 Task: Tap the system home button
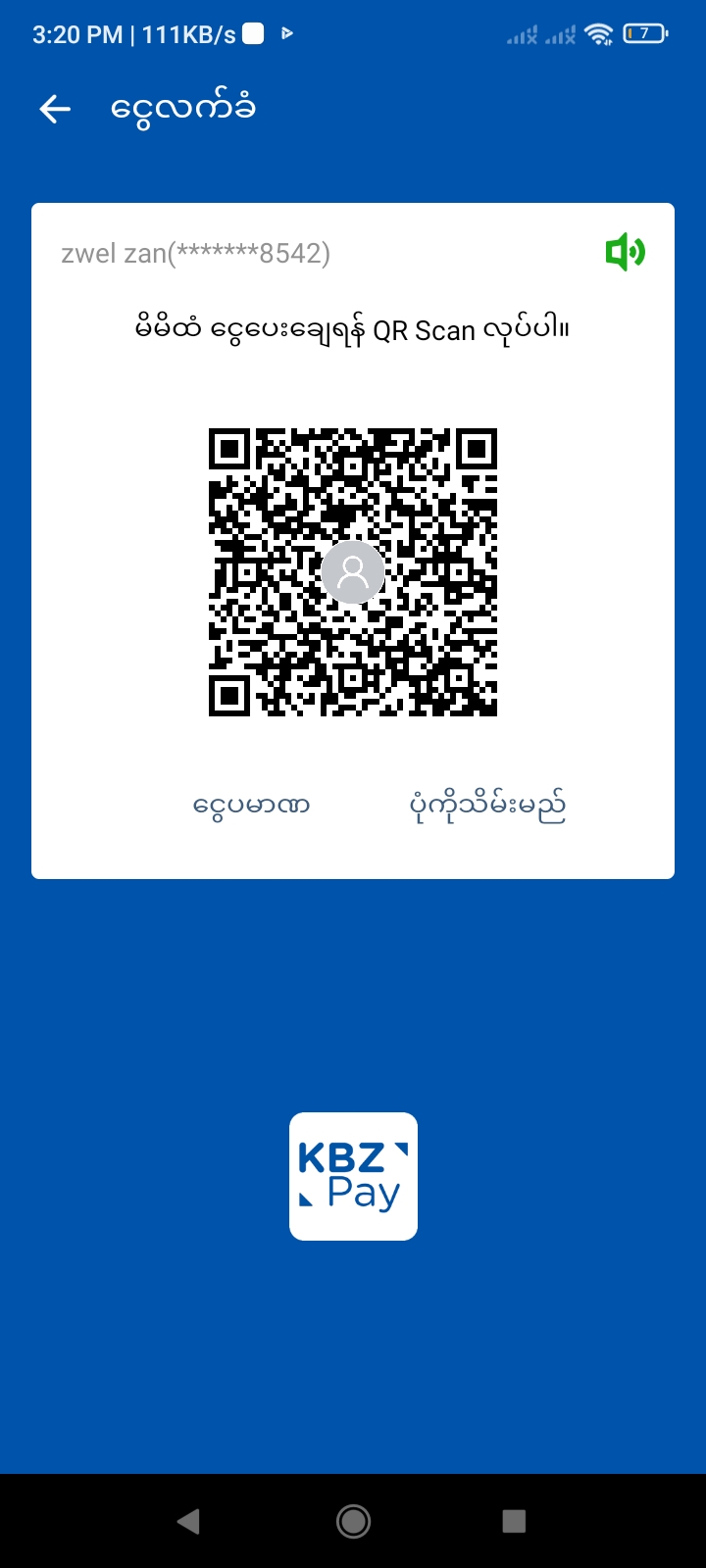pyautogui.click(x=353, y=1521)
